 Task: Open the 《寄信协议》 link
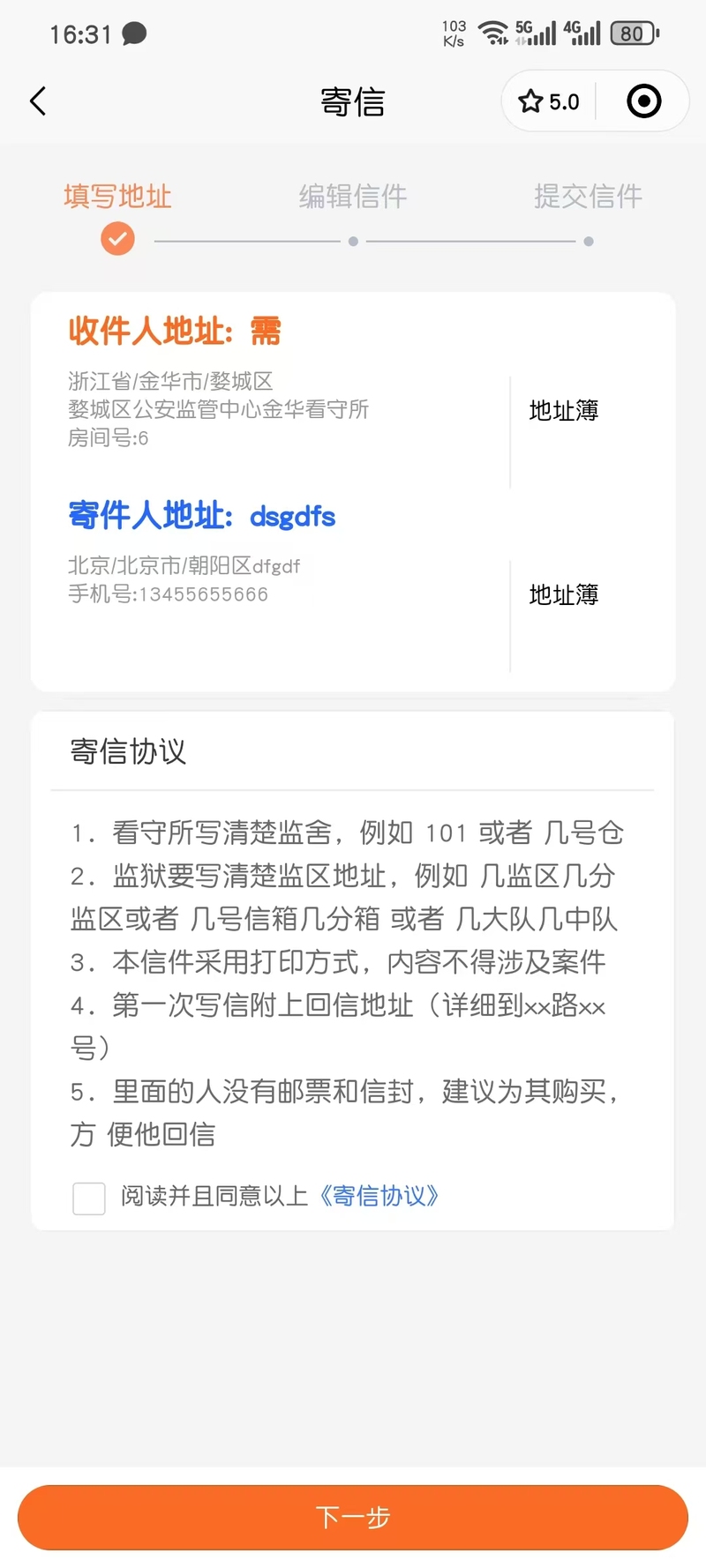click(379, 1196)
